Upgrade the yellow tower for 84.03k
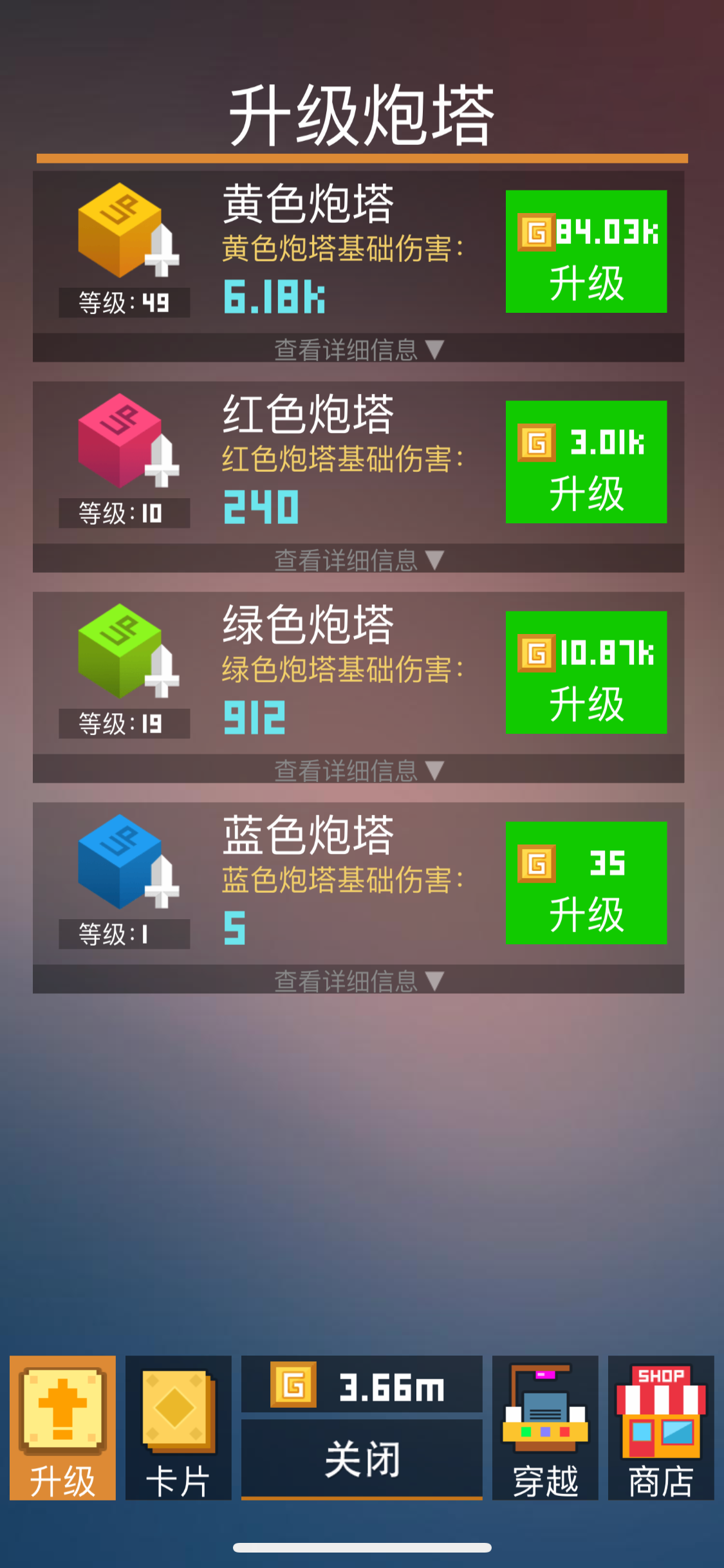This screenshot has height=1568, width=724. pyautogui.click(x=586, y=251)
